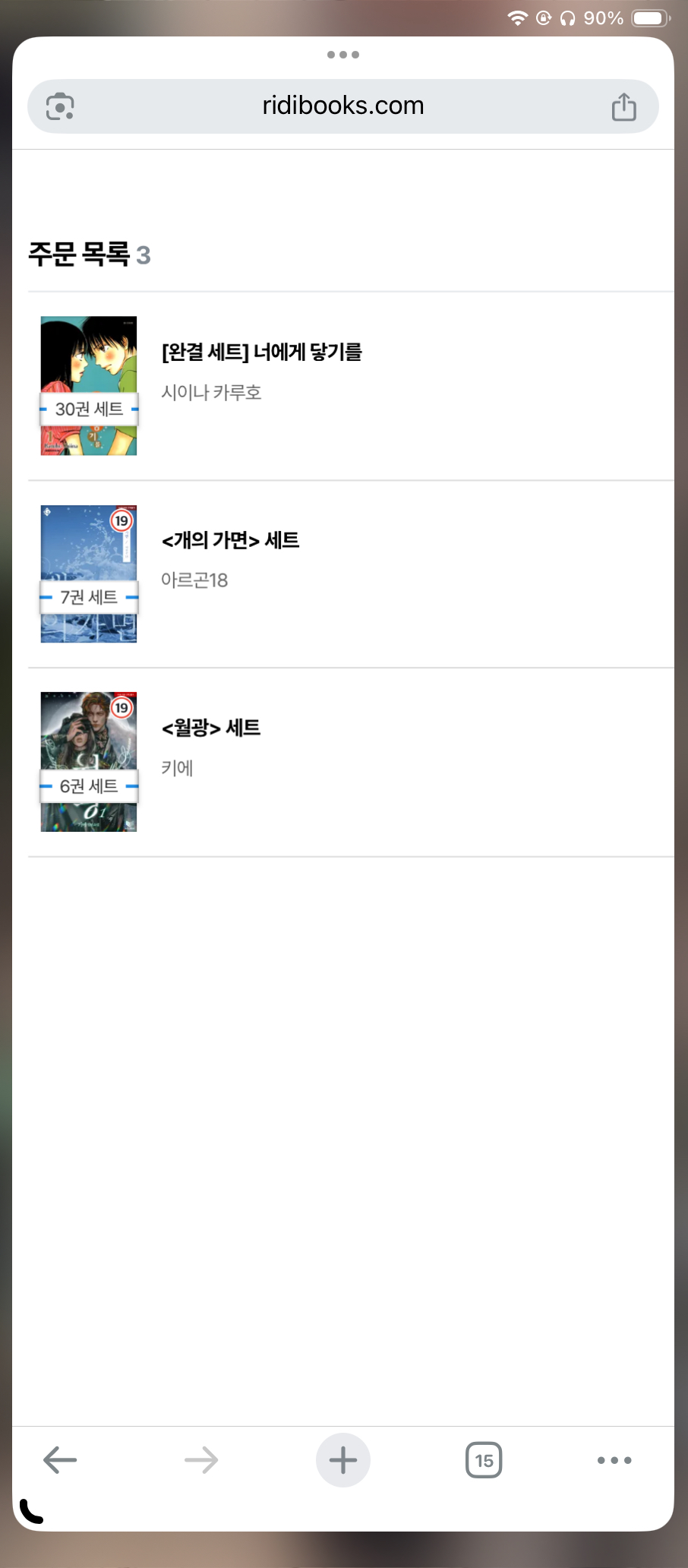Image resolution: width=688 pixels, height=1568 pixels.
Task: Go back to the previous page
Action: 60,1459
